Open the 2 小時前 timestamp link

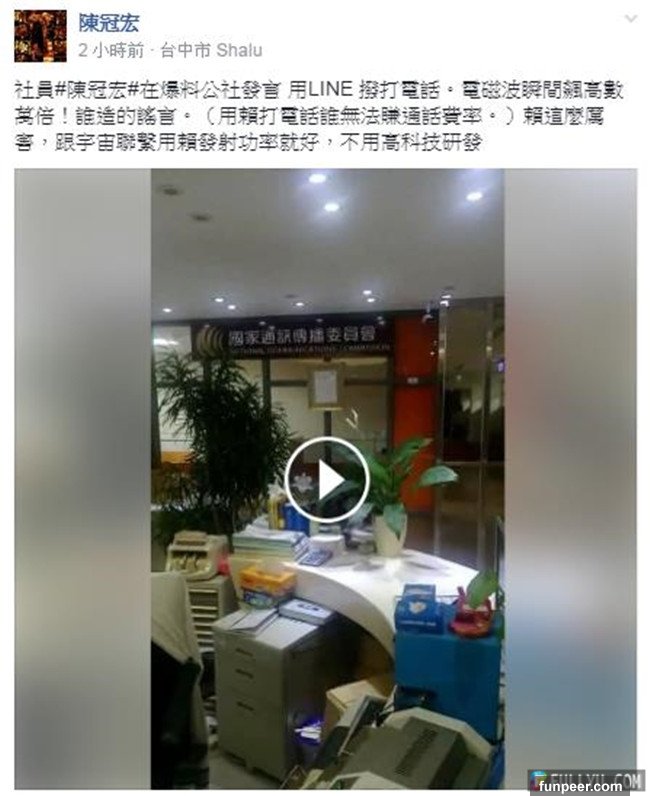(x=110, y=49)
